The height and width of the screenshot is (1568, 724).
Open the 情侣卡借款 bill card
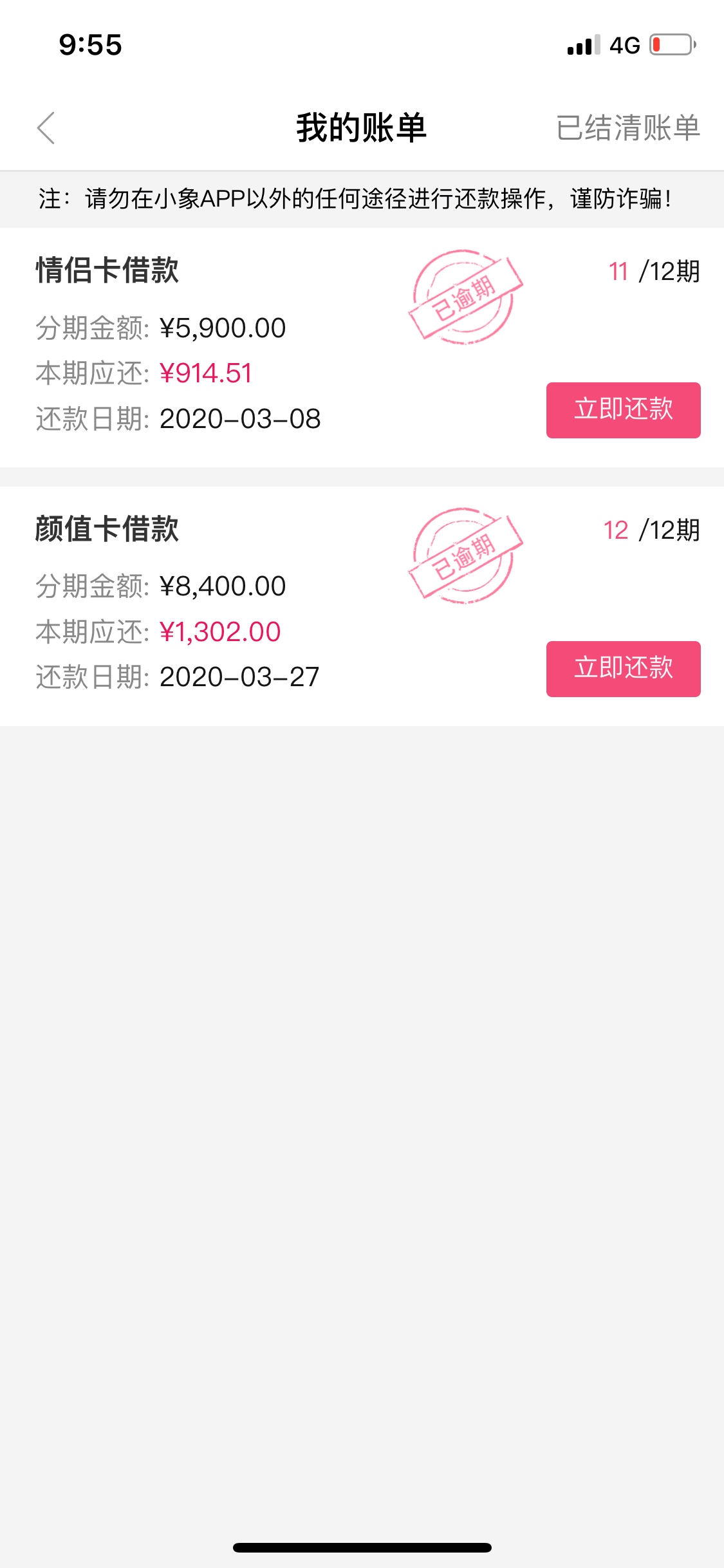pyautogui.click(x=362, y=348)
